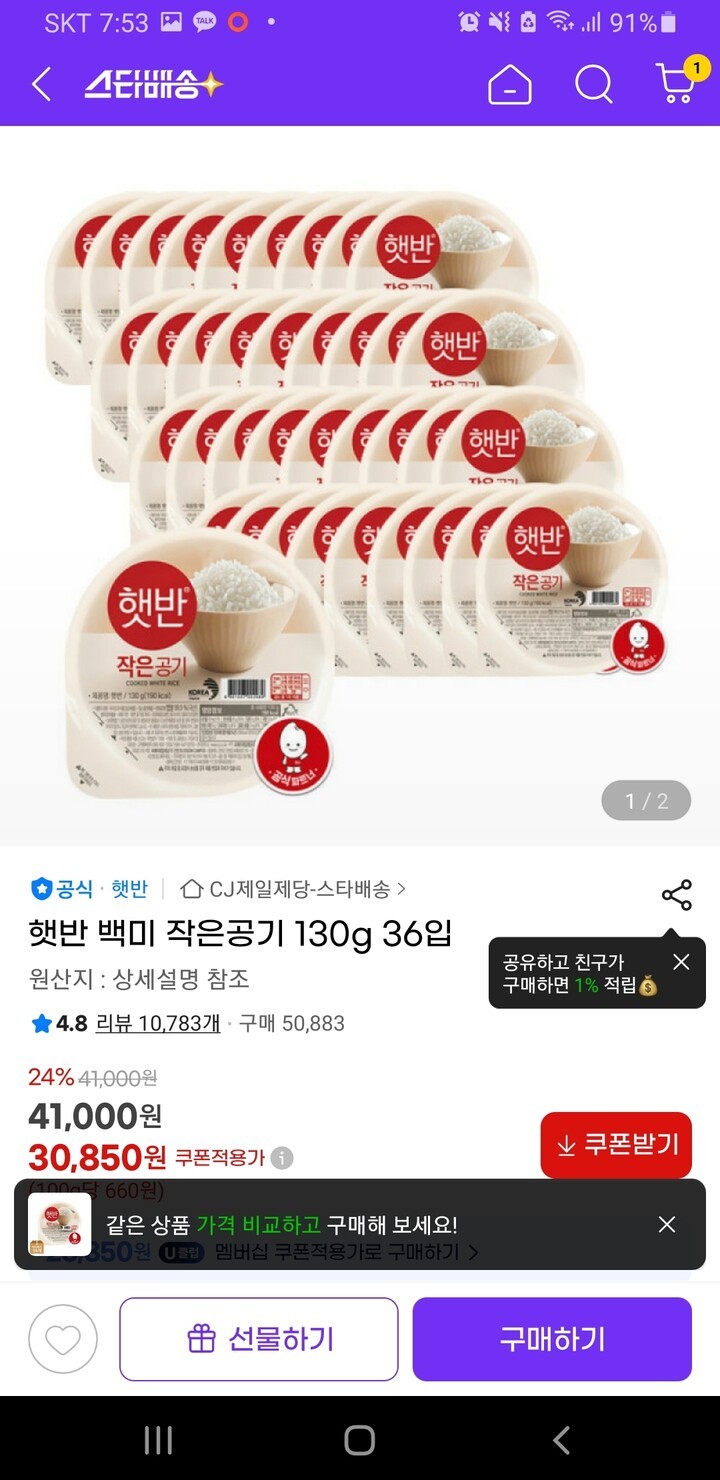Go back using the top-left arrow

41,85
